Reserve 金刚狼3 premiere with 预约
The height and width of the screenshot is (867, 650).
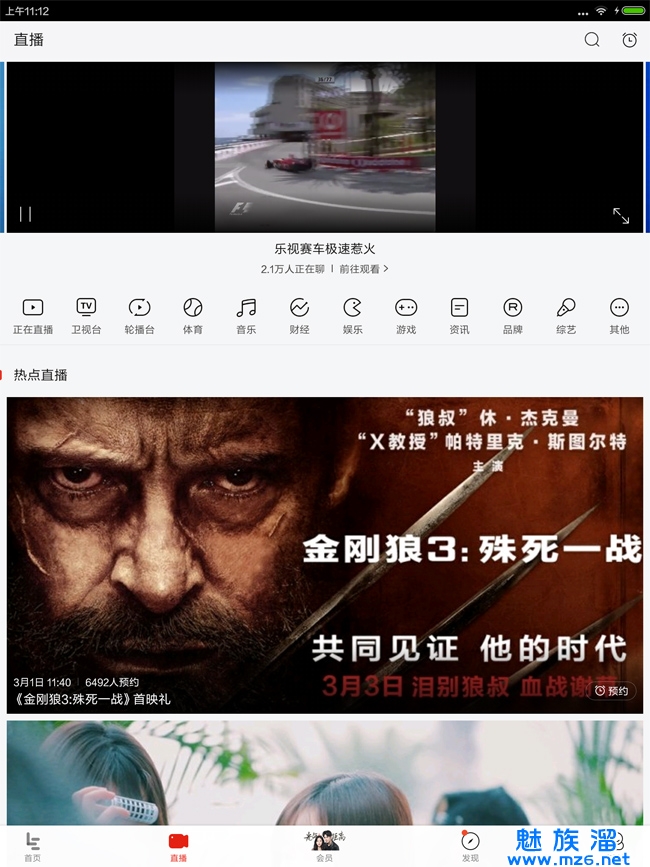[x=612, y=691]
